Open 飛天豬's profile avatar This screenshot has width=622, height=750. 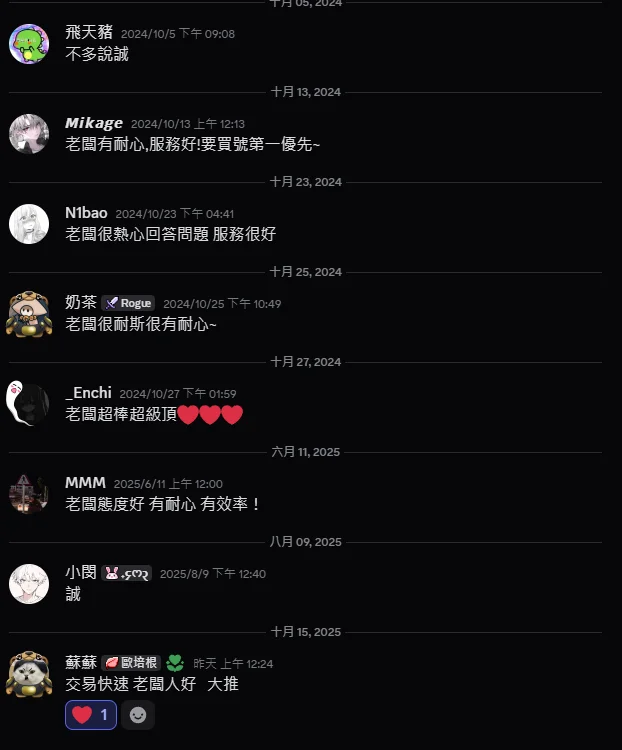tap(29, 44)
